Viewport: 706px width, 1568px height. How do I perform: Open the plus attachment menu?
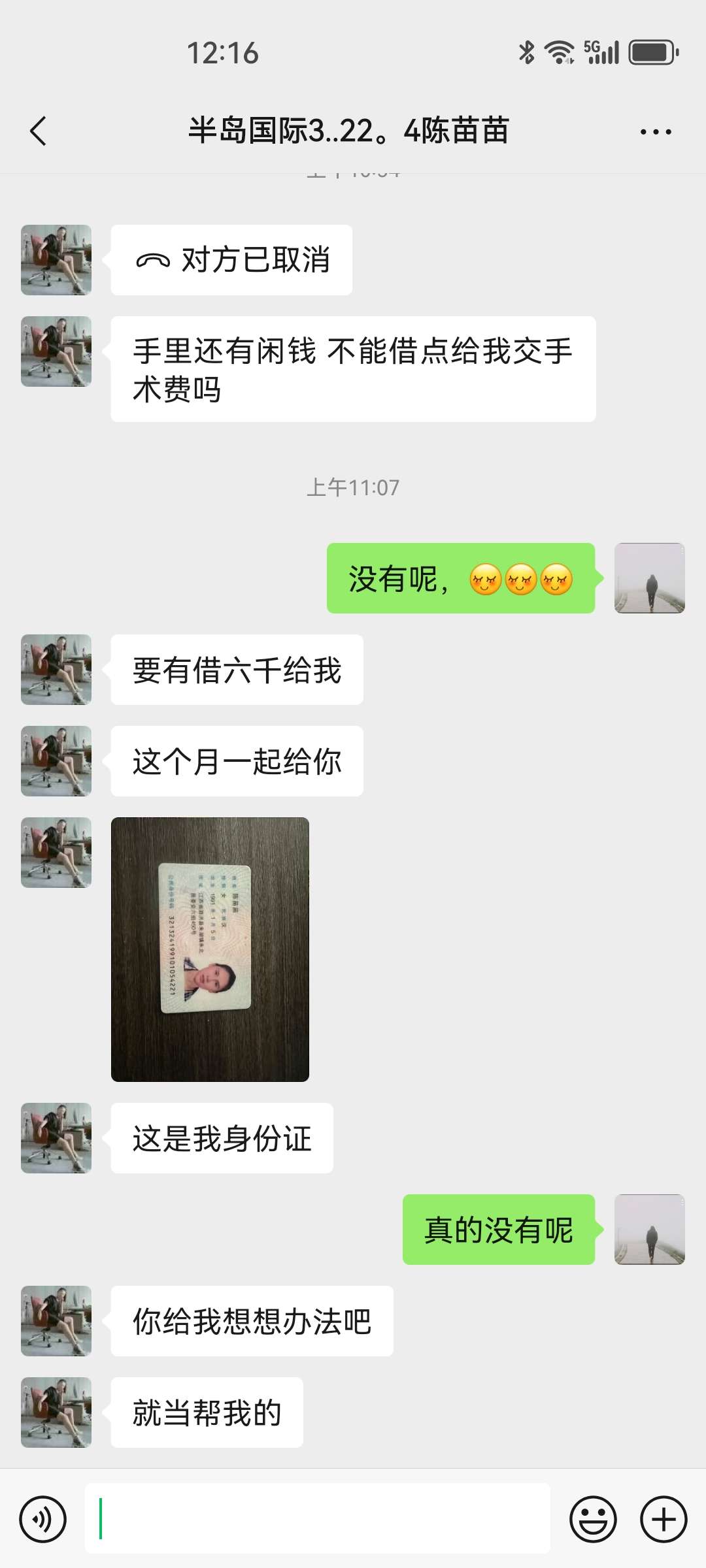tap(663, 1519)
